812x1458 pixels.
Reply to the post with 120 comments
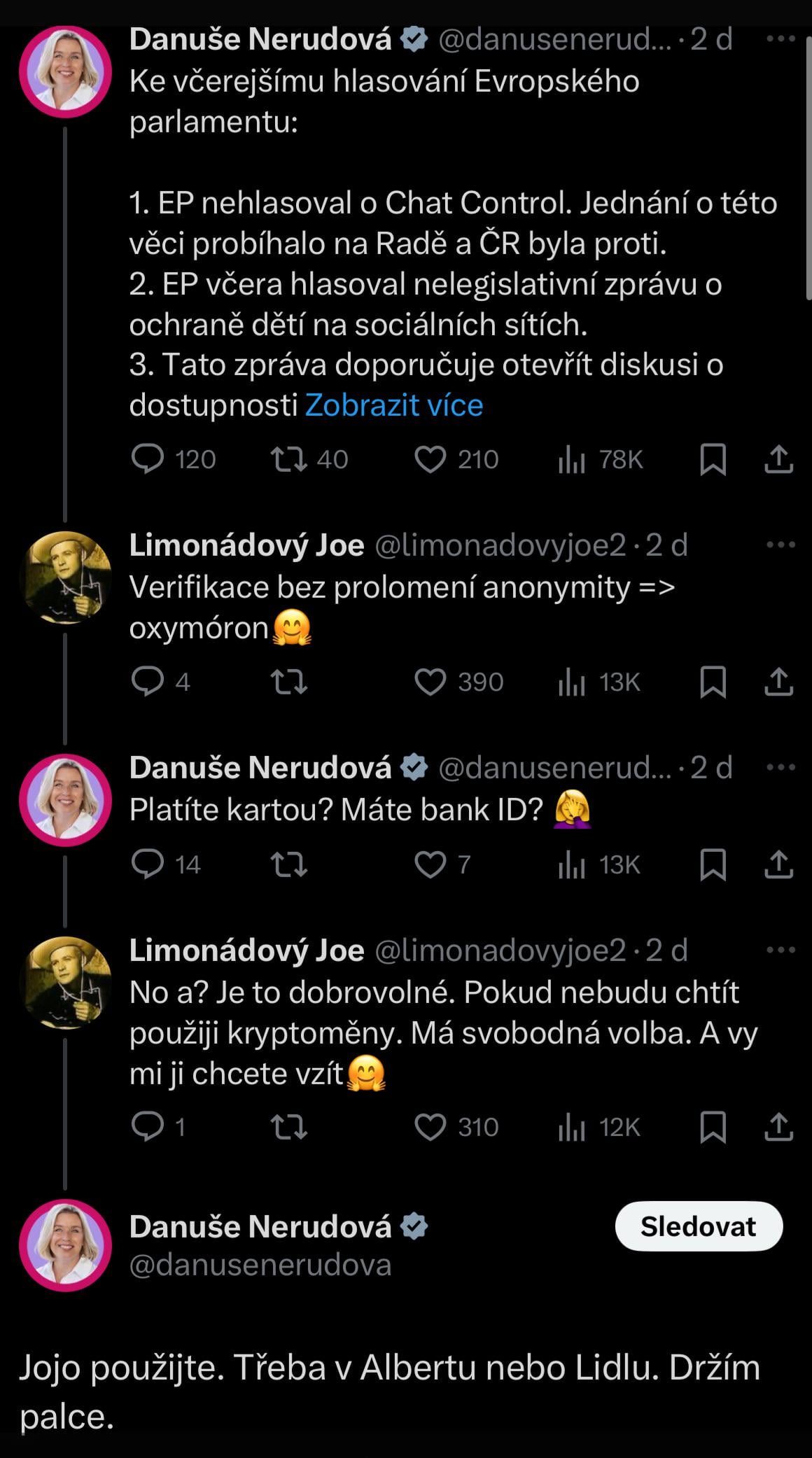point(148,460)
